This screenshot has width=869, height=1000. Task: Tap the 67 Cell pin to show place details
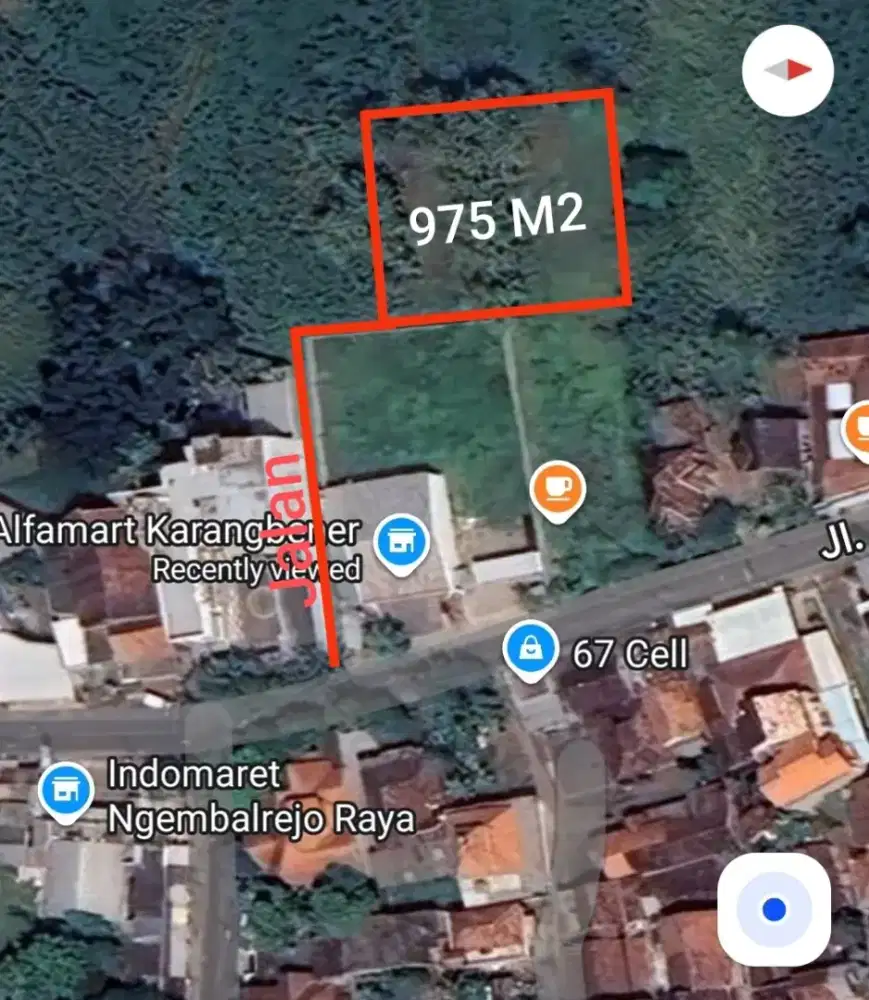pyautogui.click(x=531, y=647)
